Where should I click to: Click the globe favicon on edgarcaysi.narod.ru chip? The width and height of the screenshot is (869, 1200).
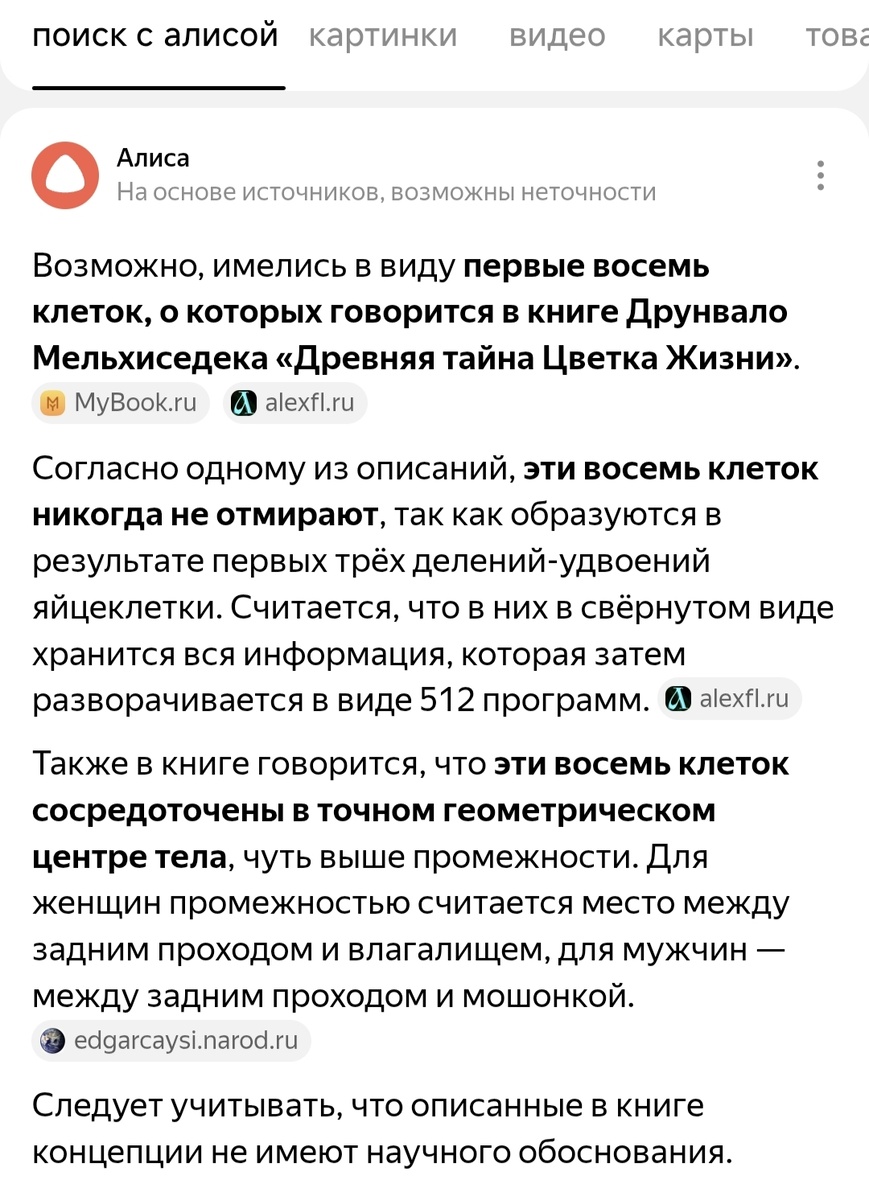tap(52, 1041)
